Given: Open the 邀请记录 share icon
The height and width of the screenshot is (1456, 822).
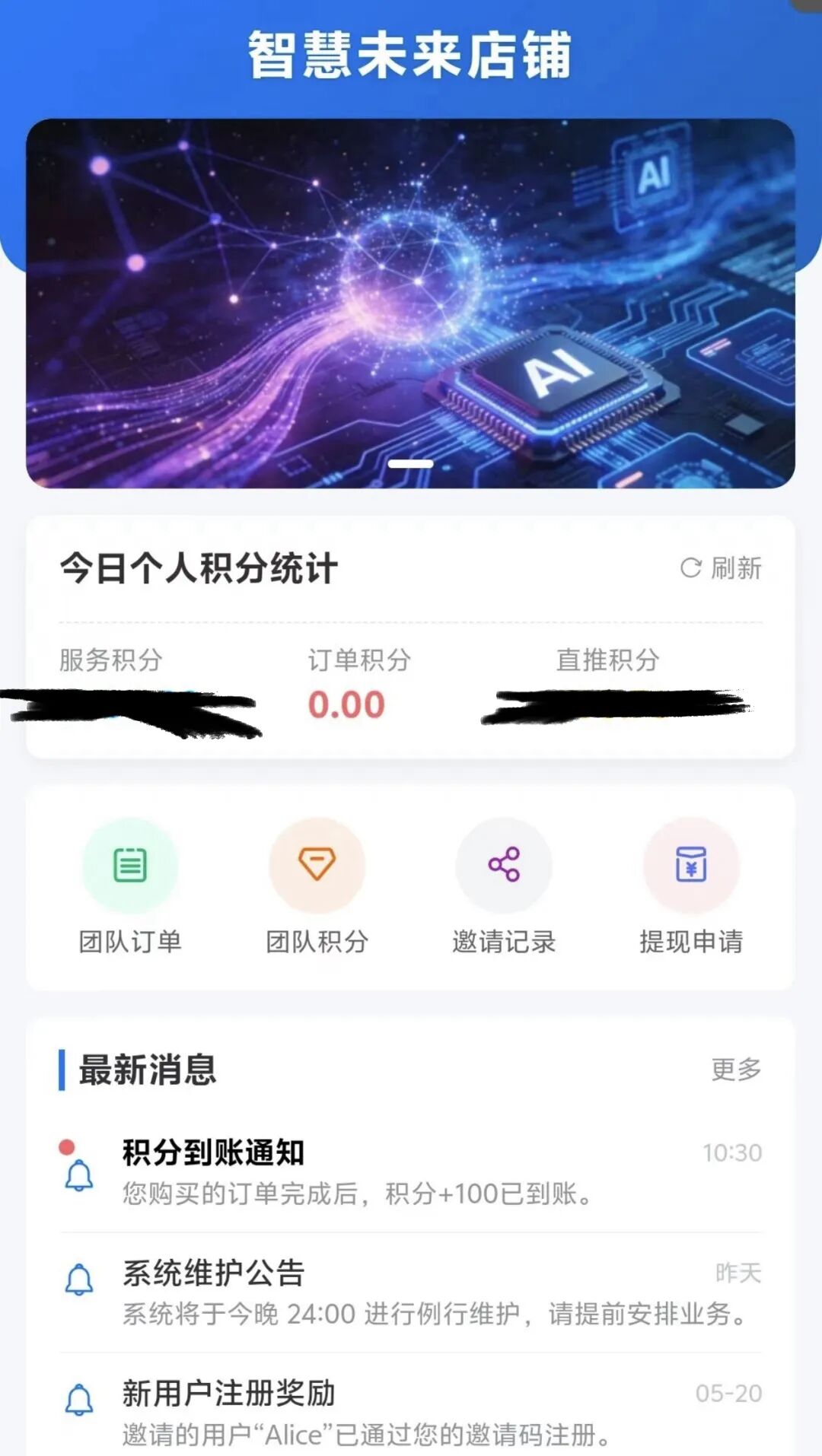Looking at the screenshot, I should coord(504,865).
